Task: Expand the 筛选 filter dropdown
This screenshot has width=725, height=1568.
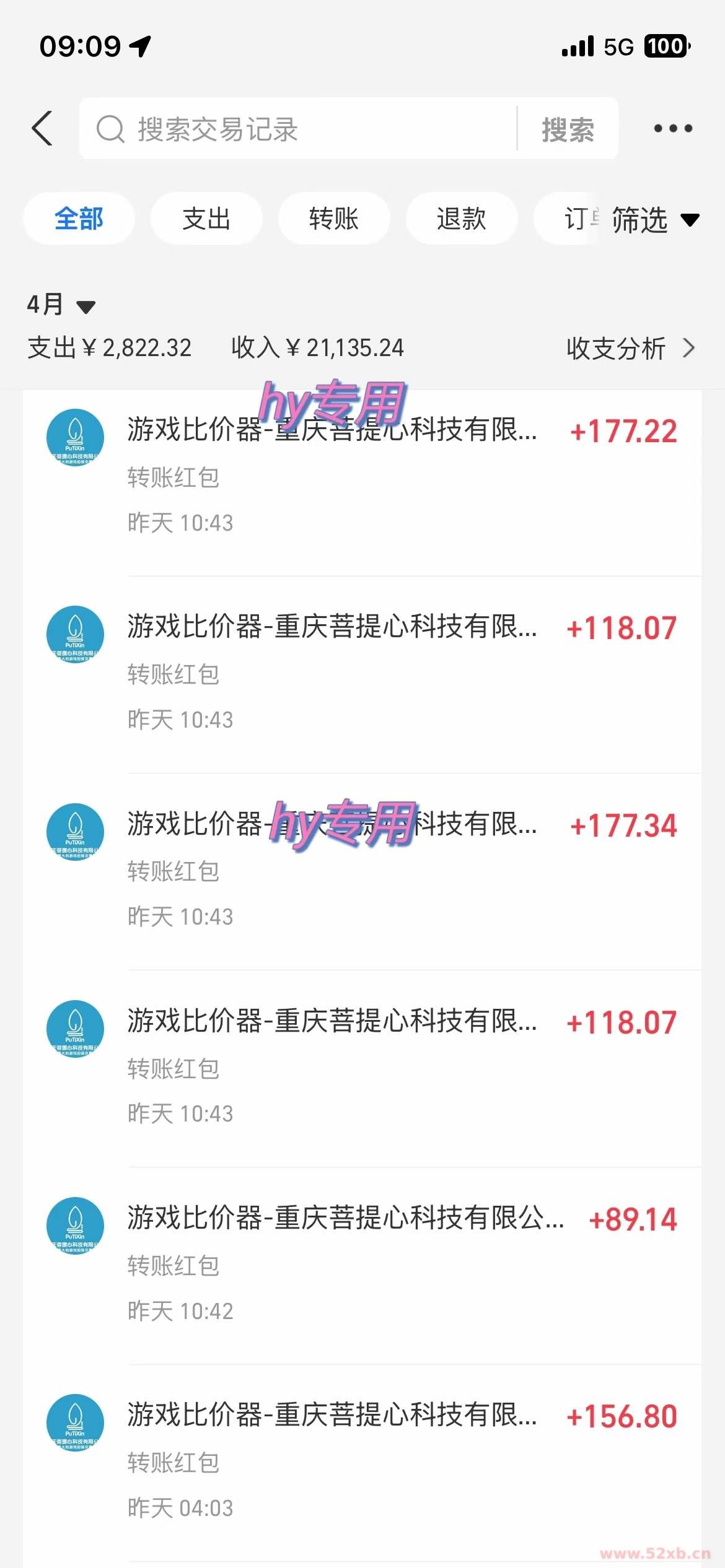Action: pyautogui.click(x=656, y=220)
